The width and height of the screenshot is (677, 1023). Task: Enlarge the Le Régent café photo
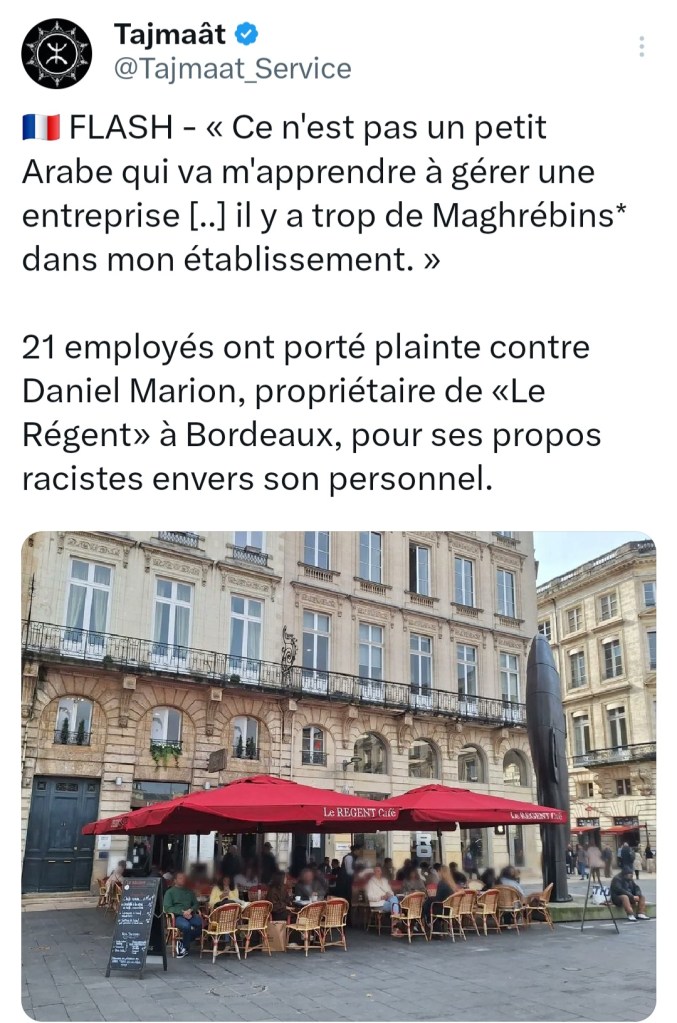coord(338,775)
